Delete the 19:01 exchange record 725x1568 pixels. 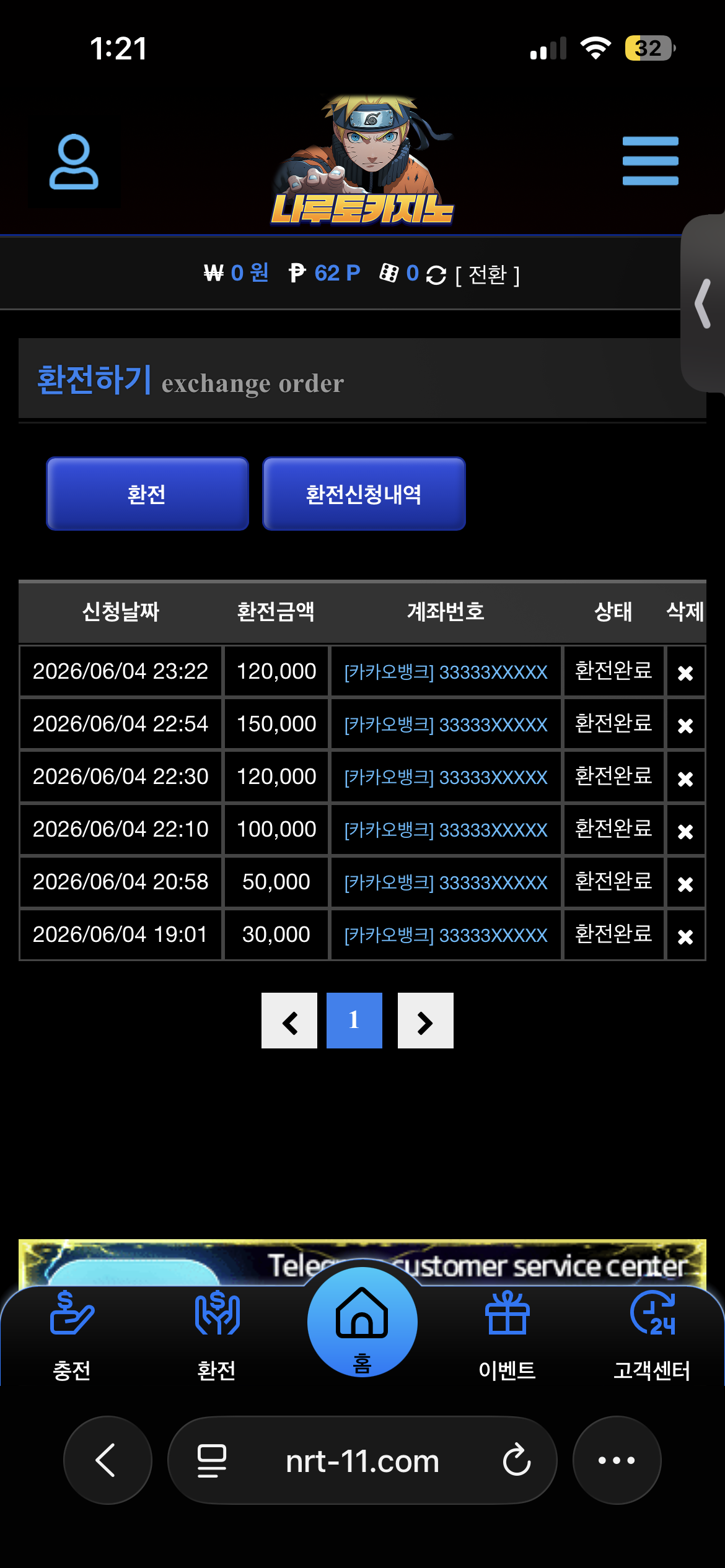point(685,936)
